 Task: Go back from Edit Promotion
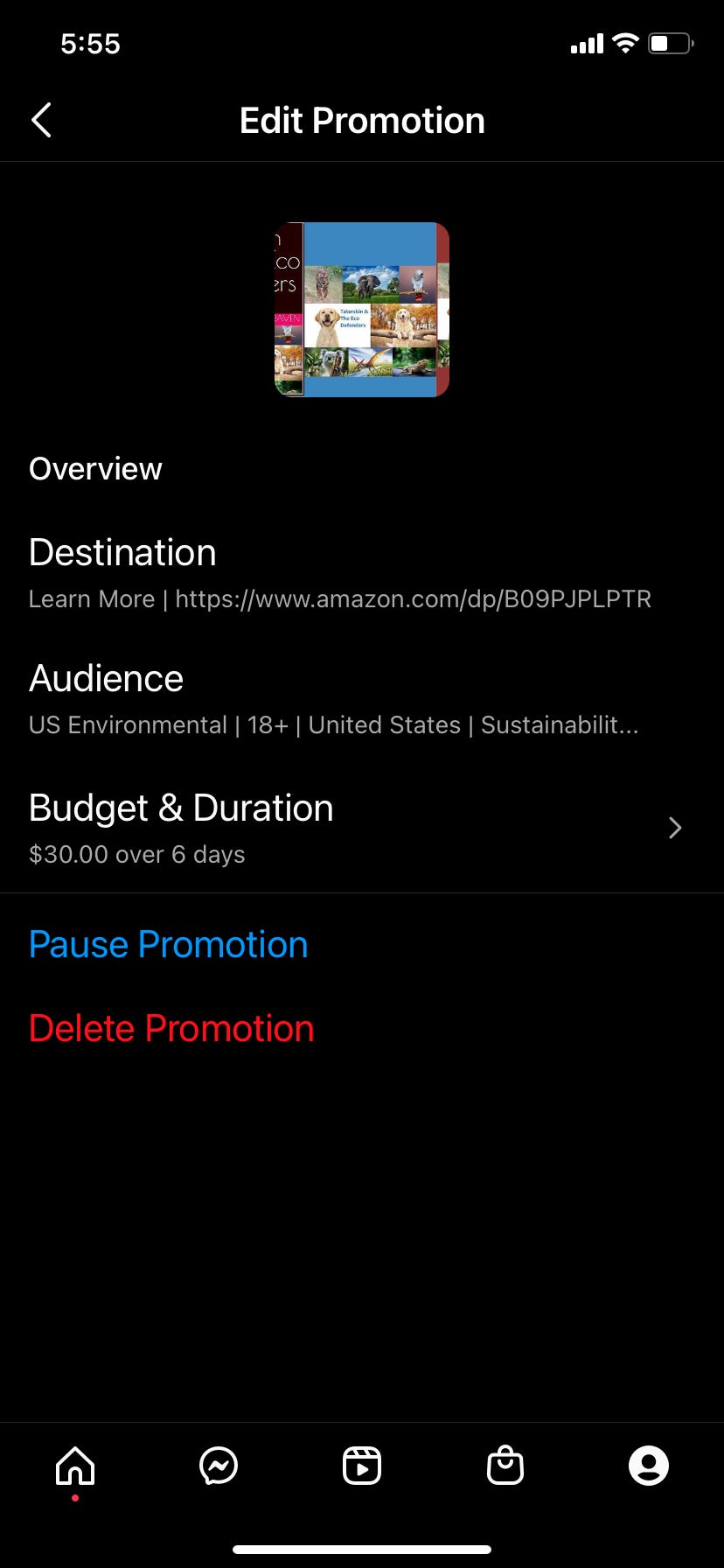click(x=42, y=120)
